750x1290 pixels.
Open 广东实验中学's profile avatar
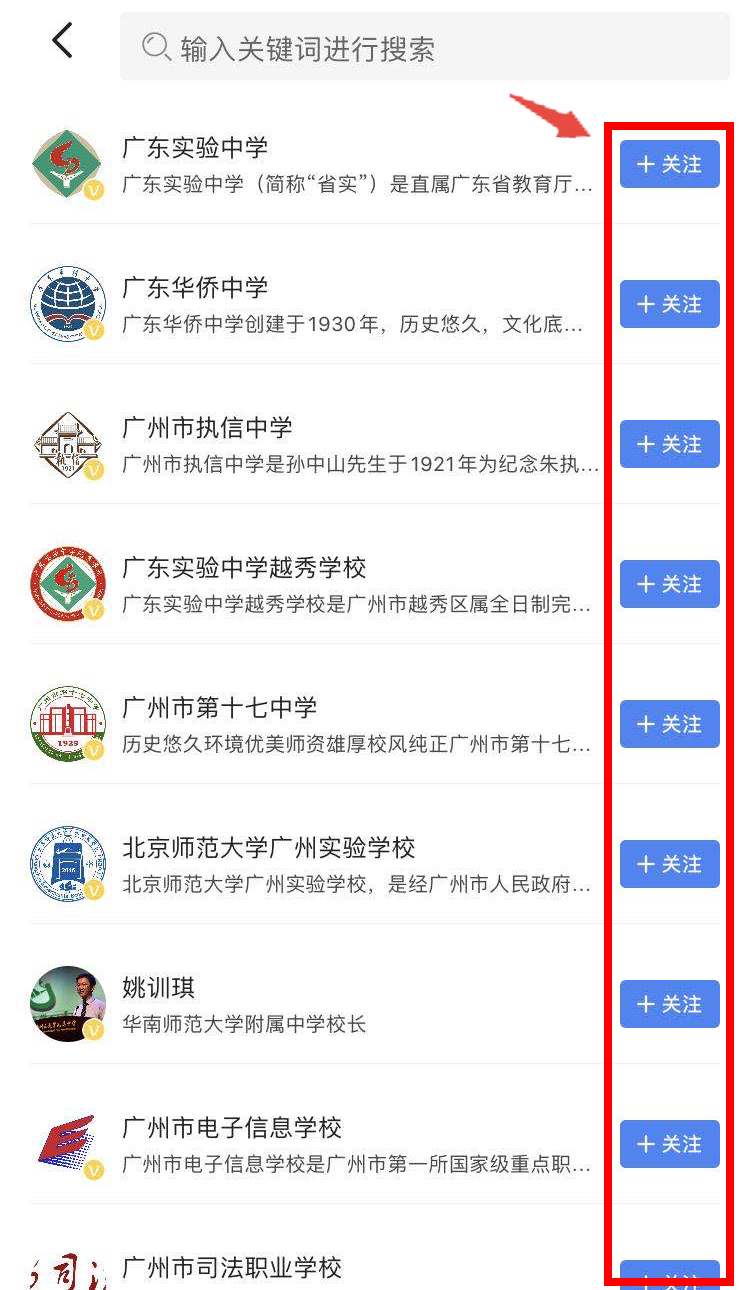[x=66, y=163]
